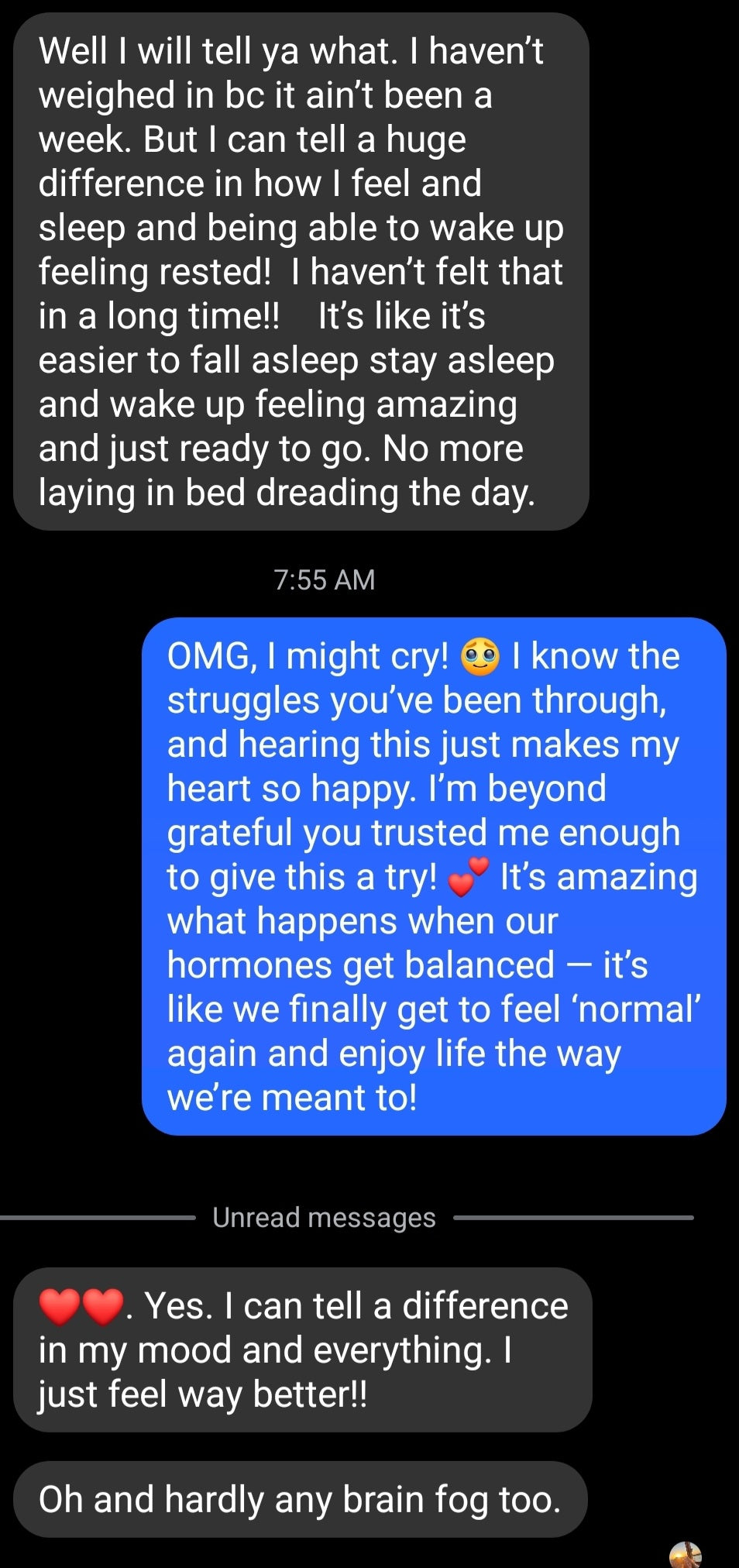Tap the 'Well I will tell ya what' message

pyautogui.click(x=301, y=271)
